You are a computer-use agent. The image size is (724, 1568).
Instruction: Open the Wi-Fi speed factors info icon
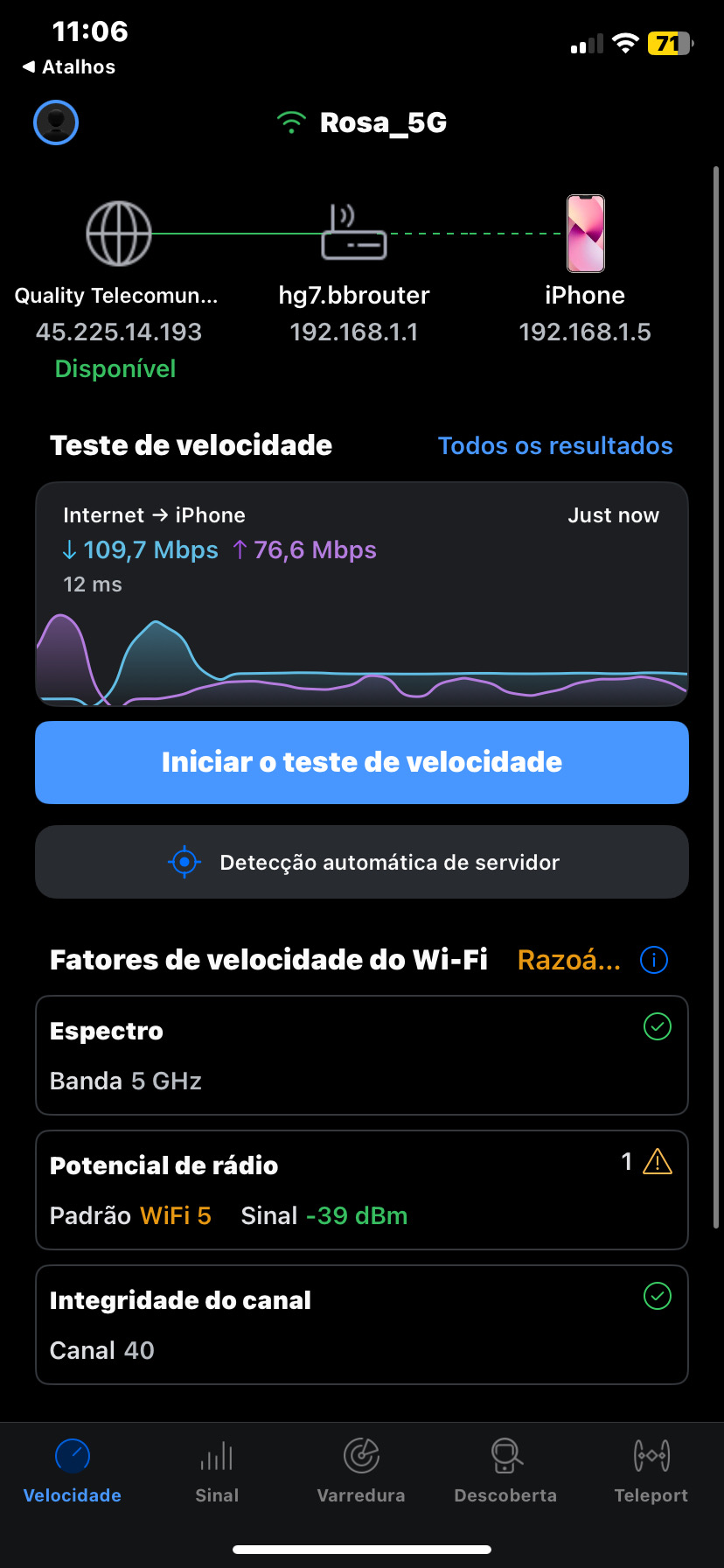(654, 960)
